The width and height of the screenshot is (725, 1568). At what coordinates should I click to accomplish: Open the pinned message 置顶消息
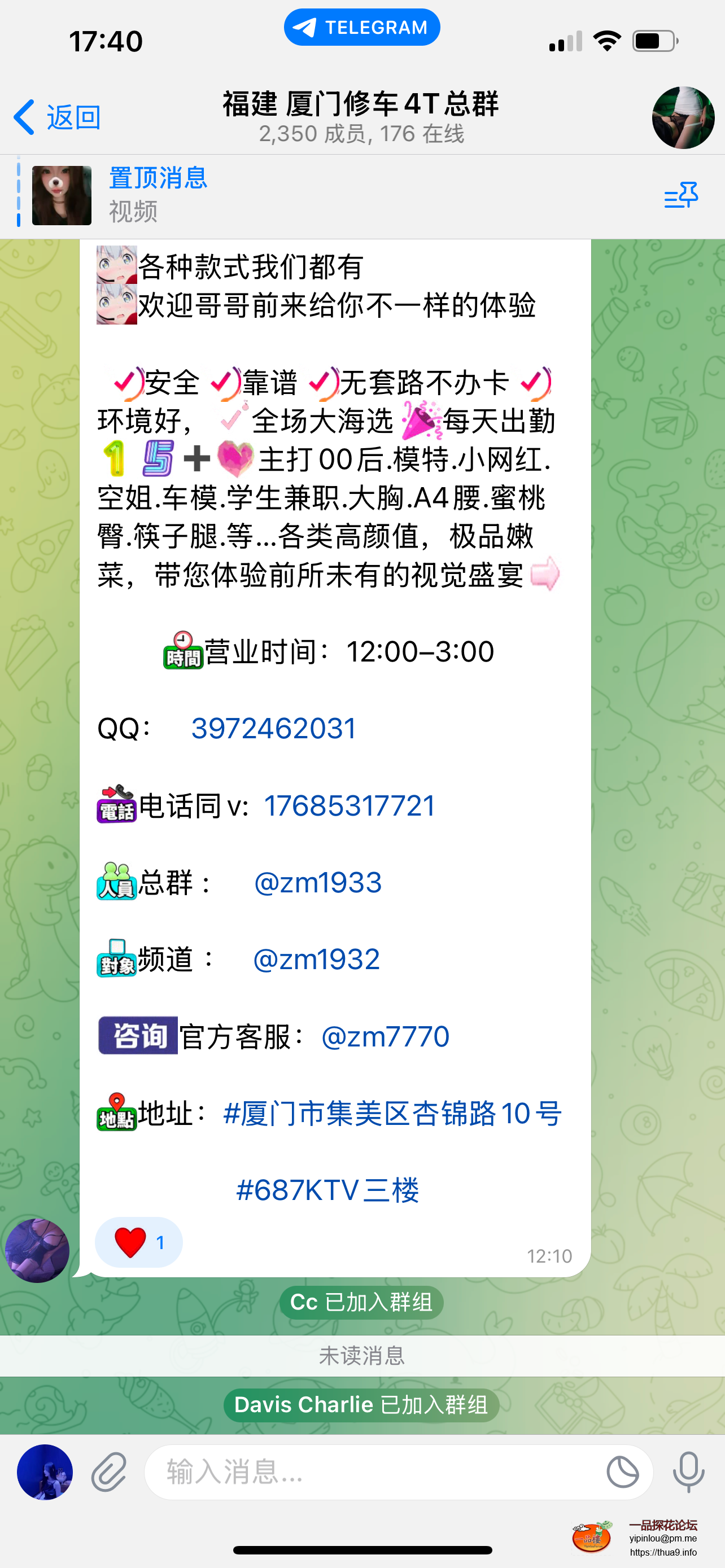click(x=158, y=194)
